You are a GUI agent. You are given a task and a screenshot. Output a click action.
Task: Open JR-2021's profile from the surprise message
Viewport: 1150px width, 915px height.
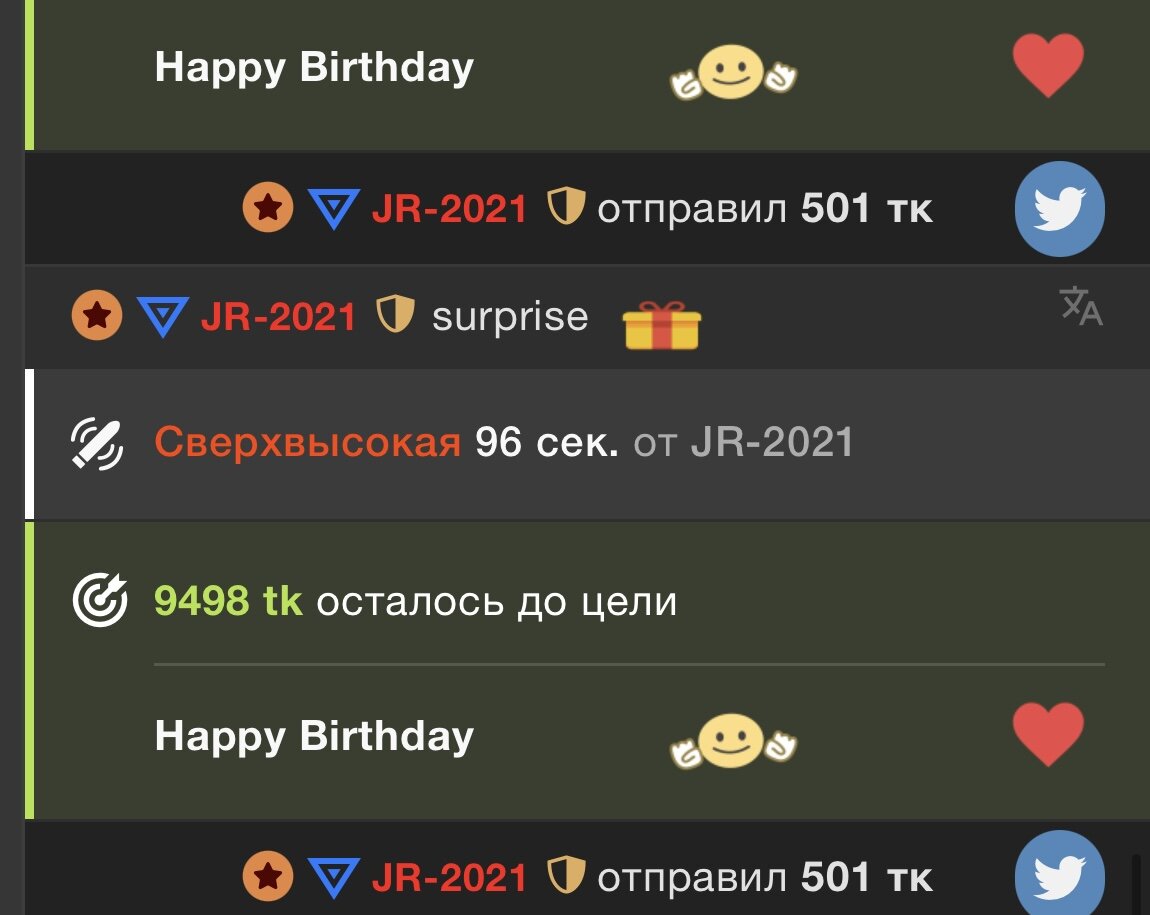click(278, 317)
